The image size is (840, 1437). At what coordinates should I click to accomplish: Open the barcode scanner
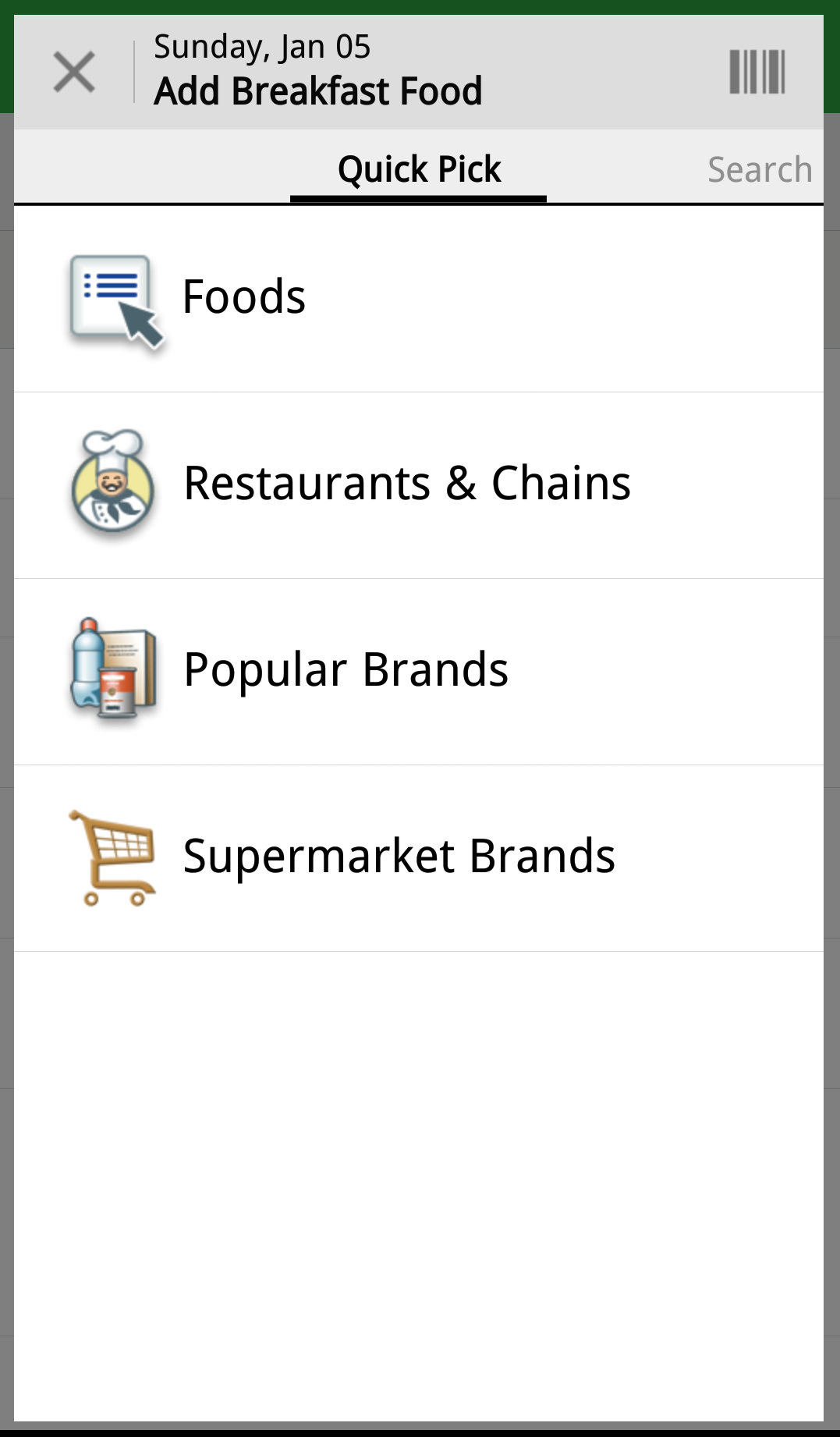(x=757, y=72)
